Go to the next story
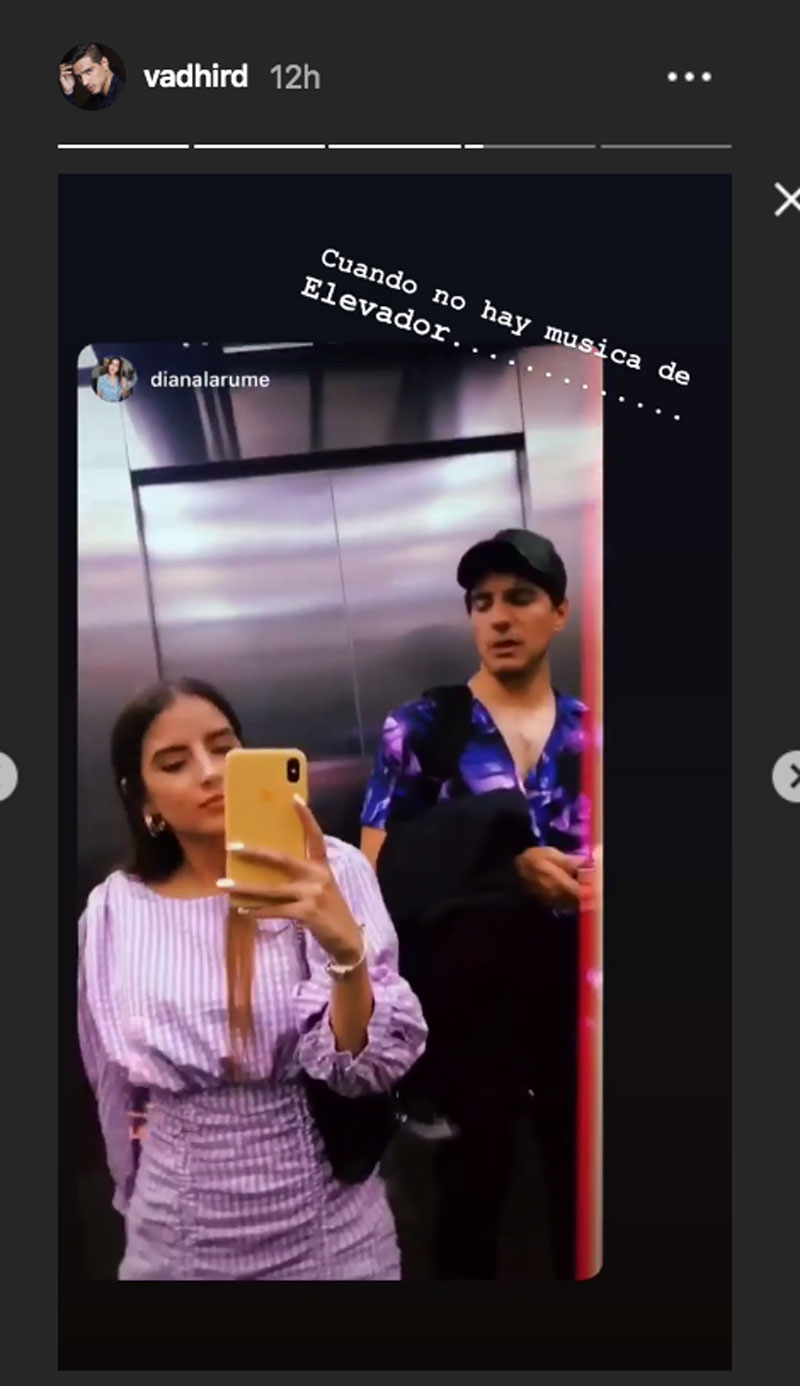The height and width of the screenshot is (1386, 800). 788,776
